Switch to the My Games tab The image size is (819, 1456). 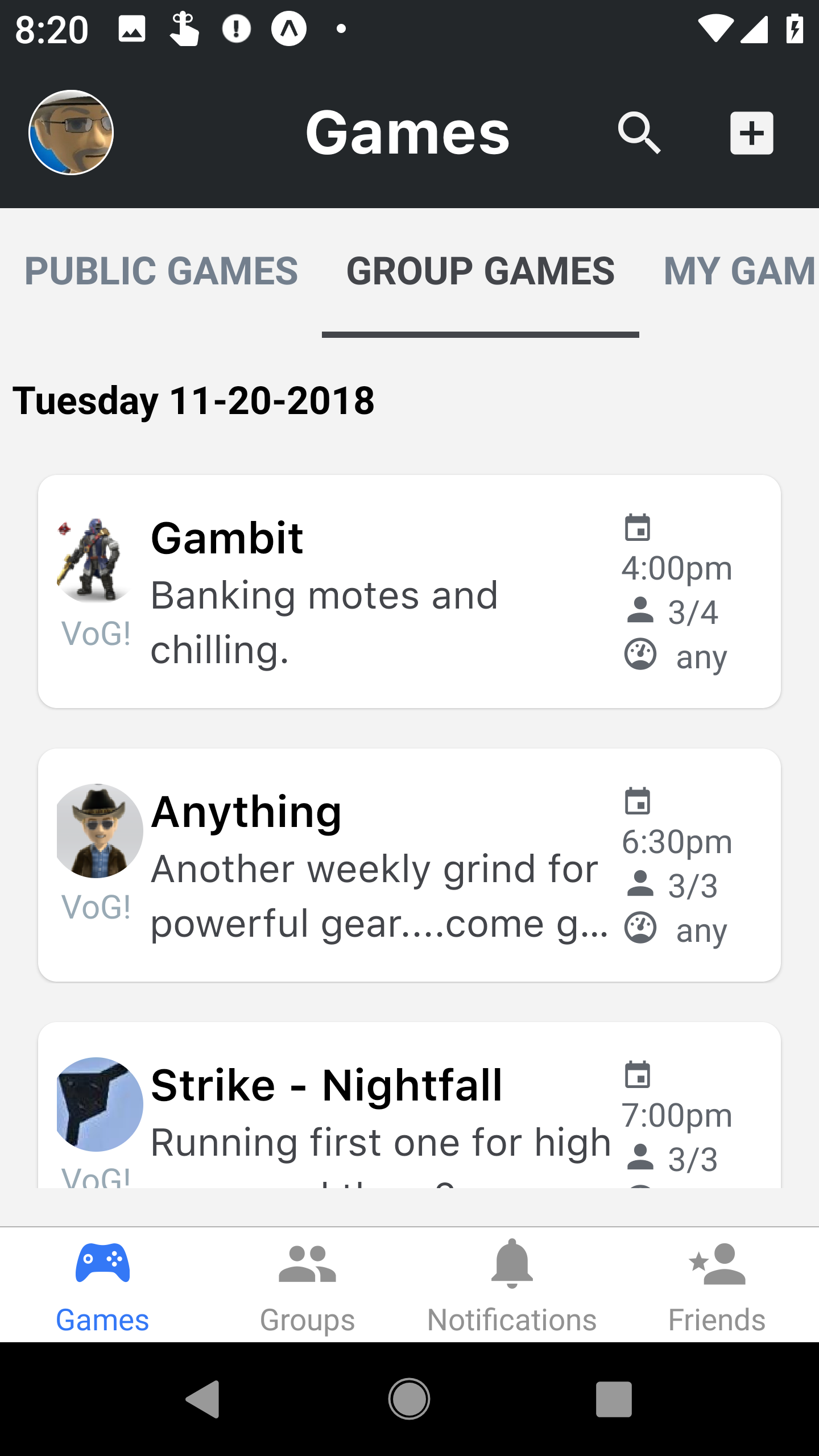pyautogui.click(x=739, y=271)
